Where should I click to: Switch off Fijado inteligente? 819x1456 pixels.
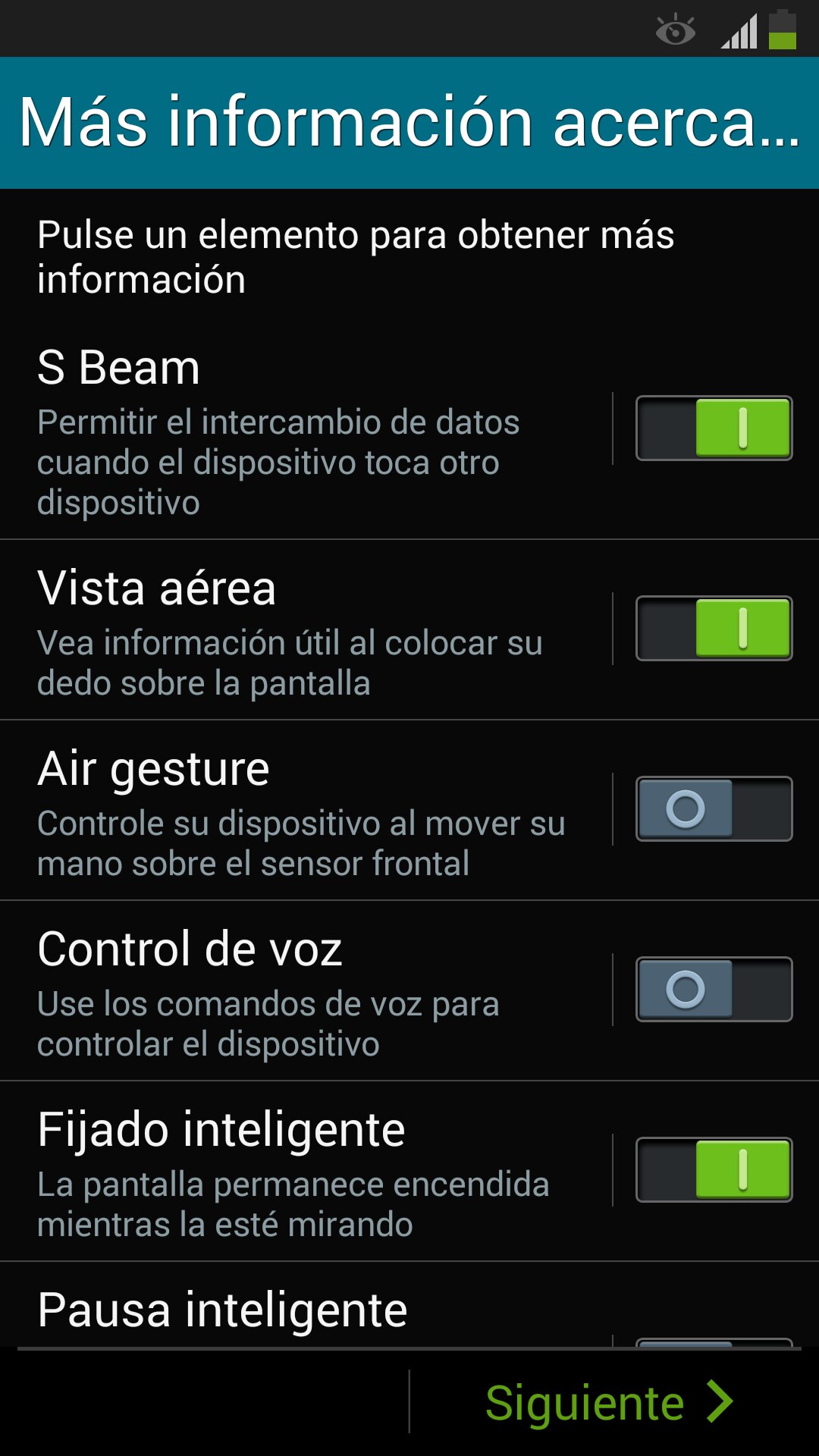click(x=714, y=1170)
